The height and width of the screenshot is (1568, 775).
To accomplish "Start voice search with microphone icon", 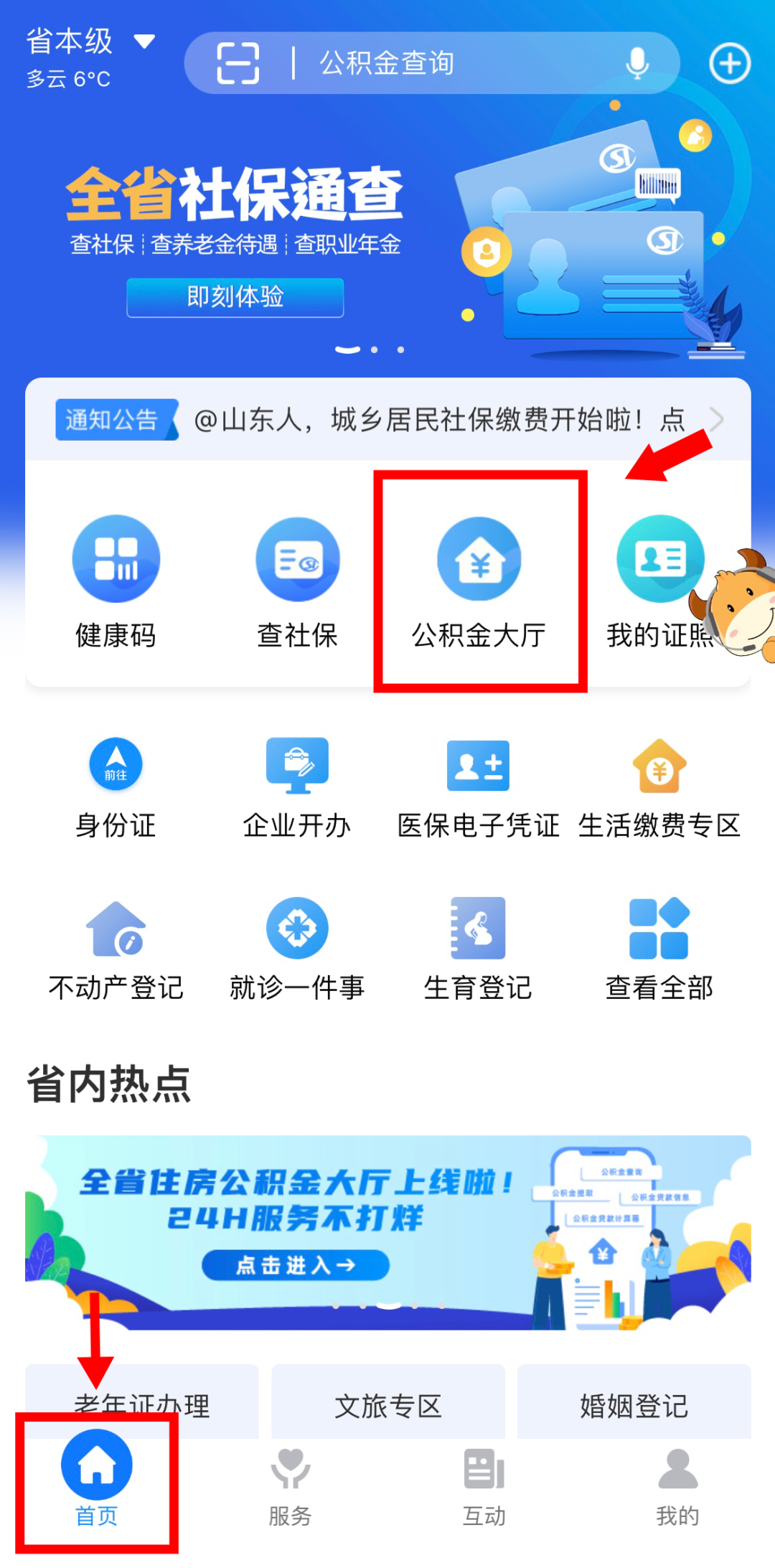I will [x=637, y=63].
